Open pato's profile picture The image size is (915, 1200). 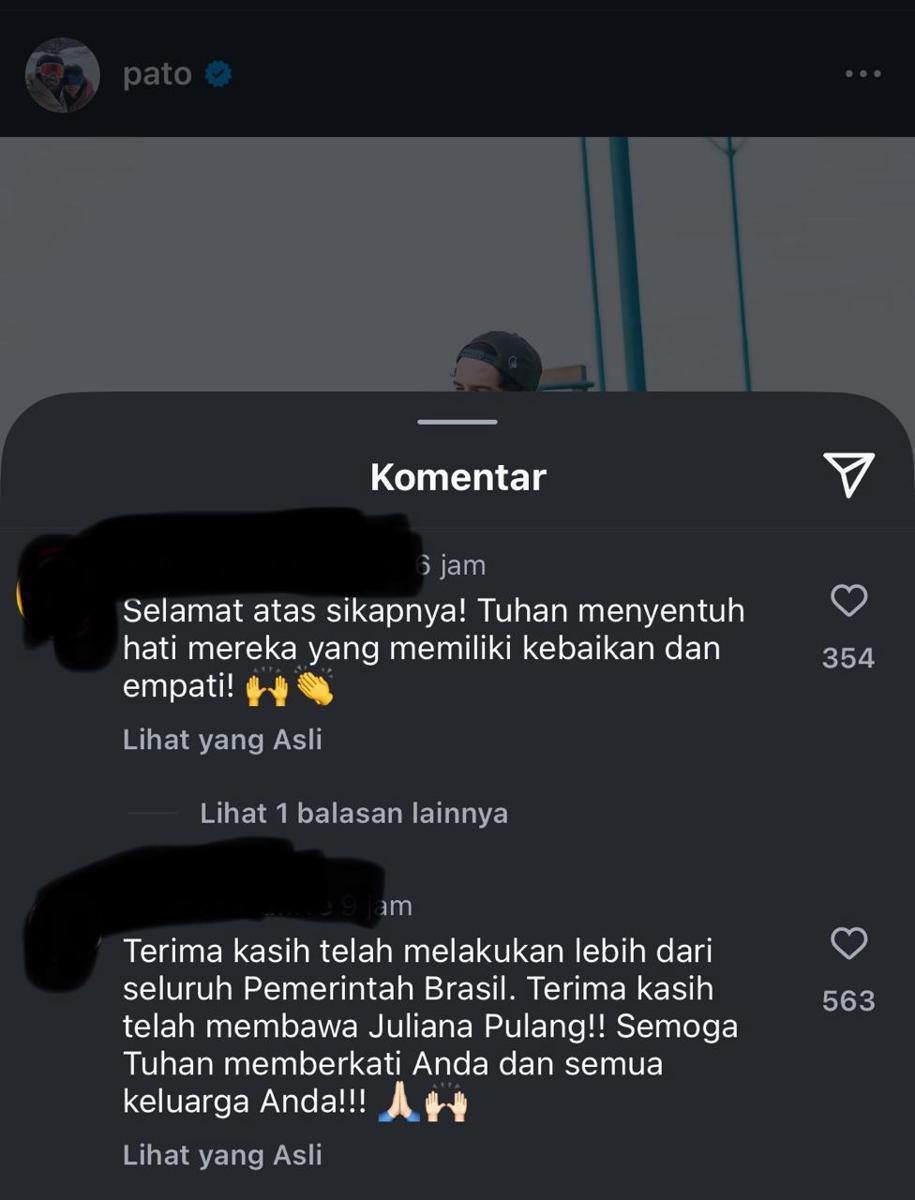62,75
